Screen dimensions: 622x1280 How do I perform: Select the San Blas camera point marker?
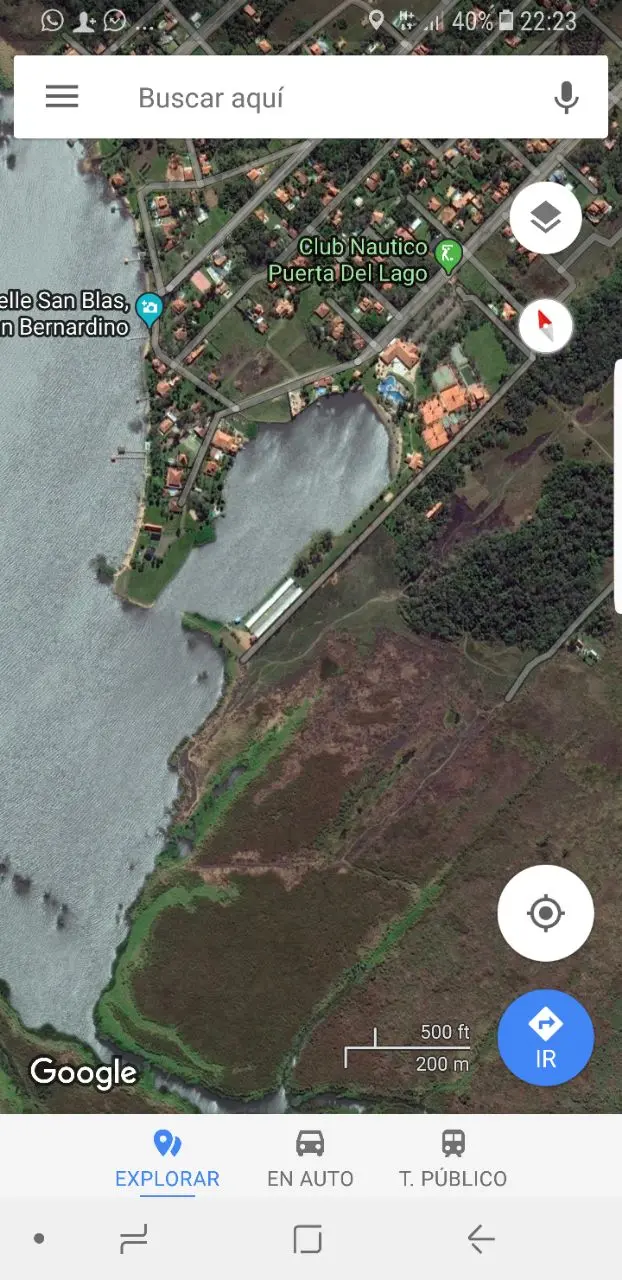pos(149,309)
